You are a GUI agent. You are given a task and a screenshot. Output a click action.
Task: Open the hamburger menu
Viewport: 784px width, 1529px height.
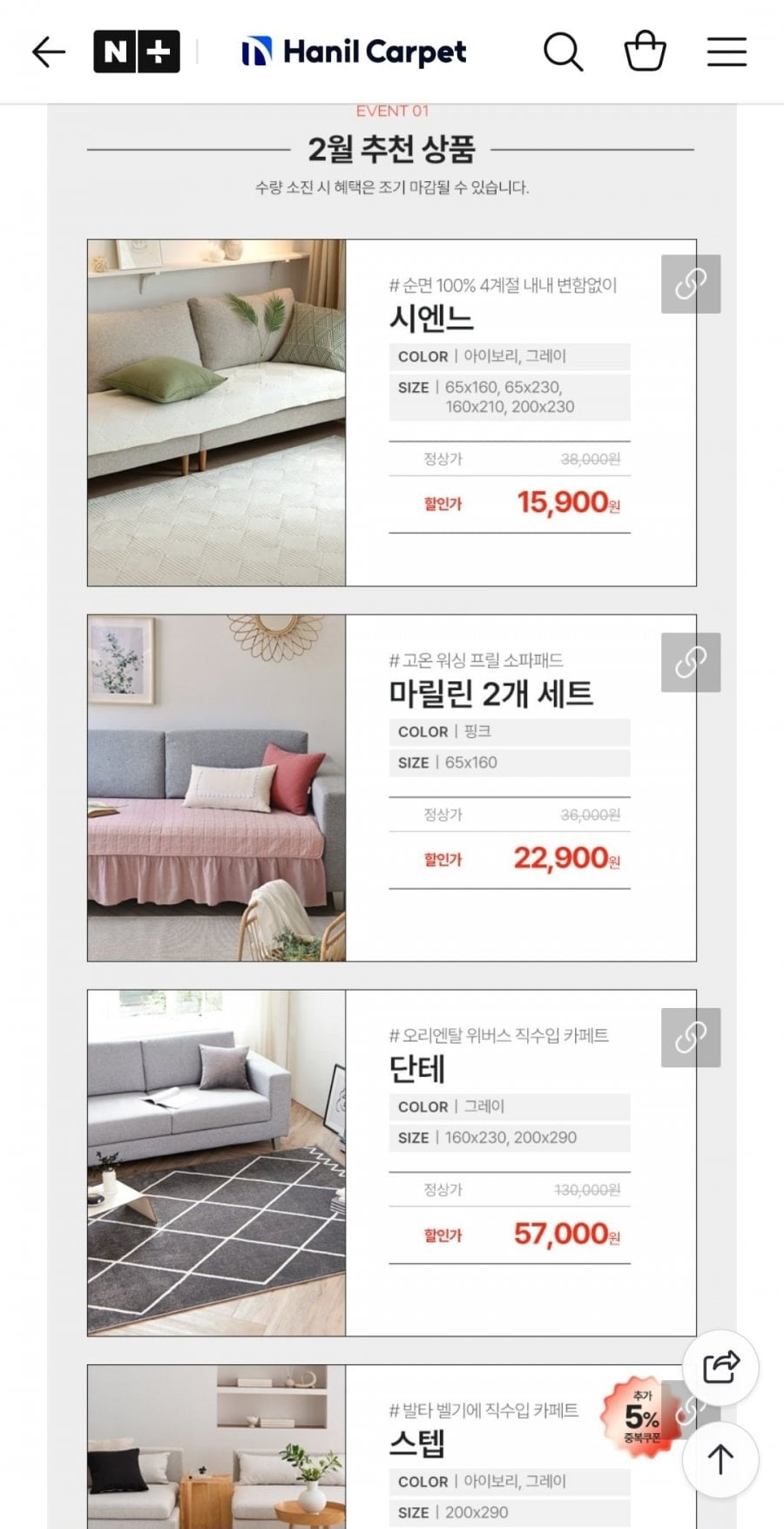[x=727, y=52]
